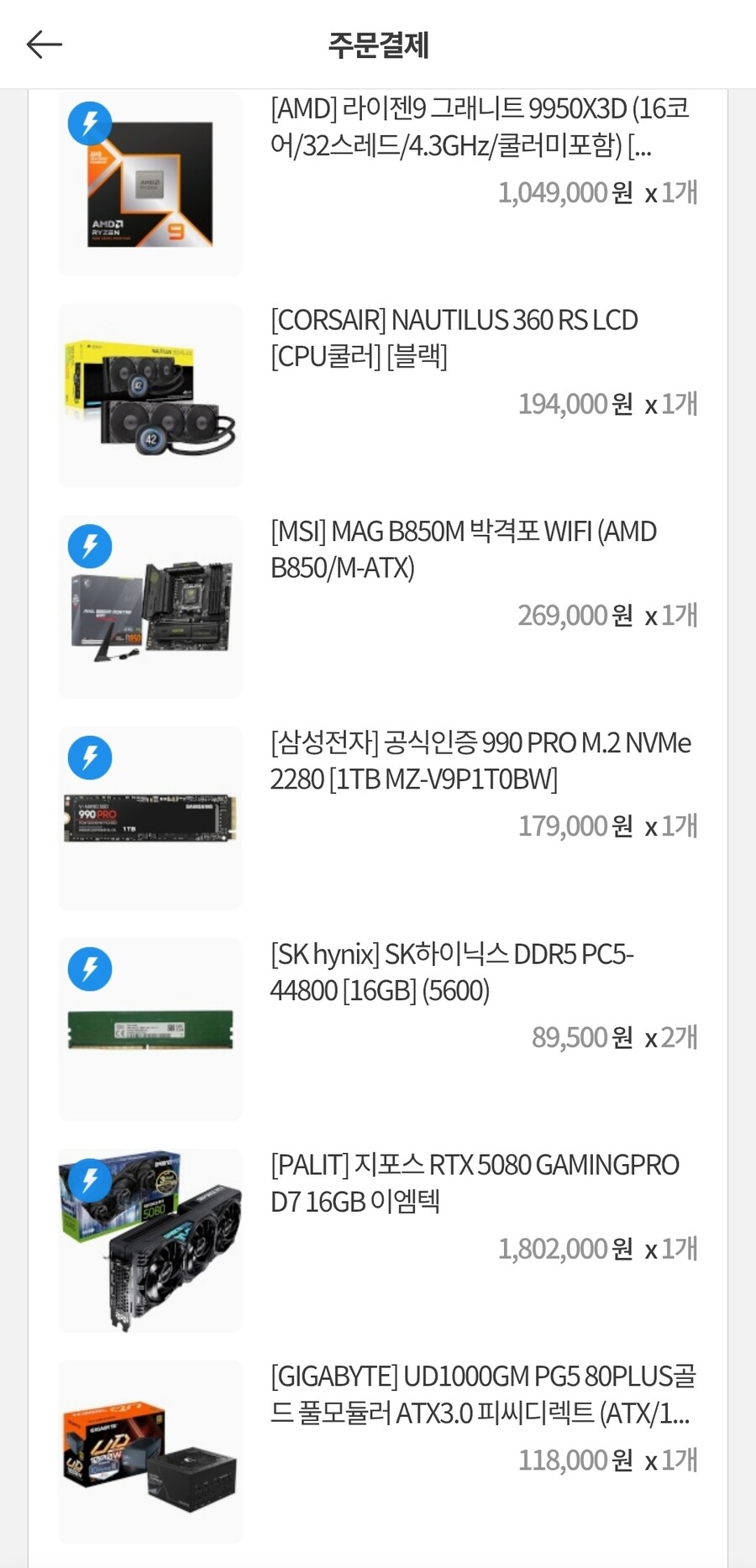Tap the lightning badge on the PALIT RTX 5080
This screenshot has height=1568, width=756.
click(x=89, y=1179)
